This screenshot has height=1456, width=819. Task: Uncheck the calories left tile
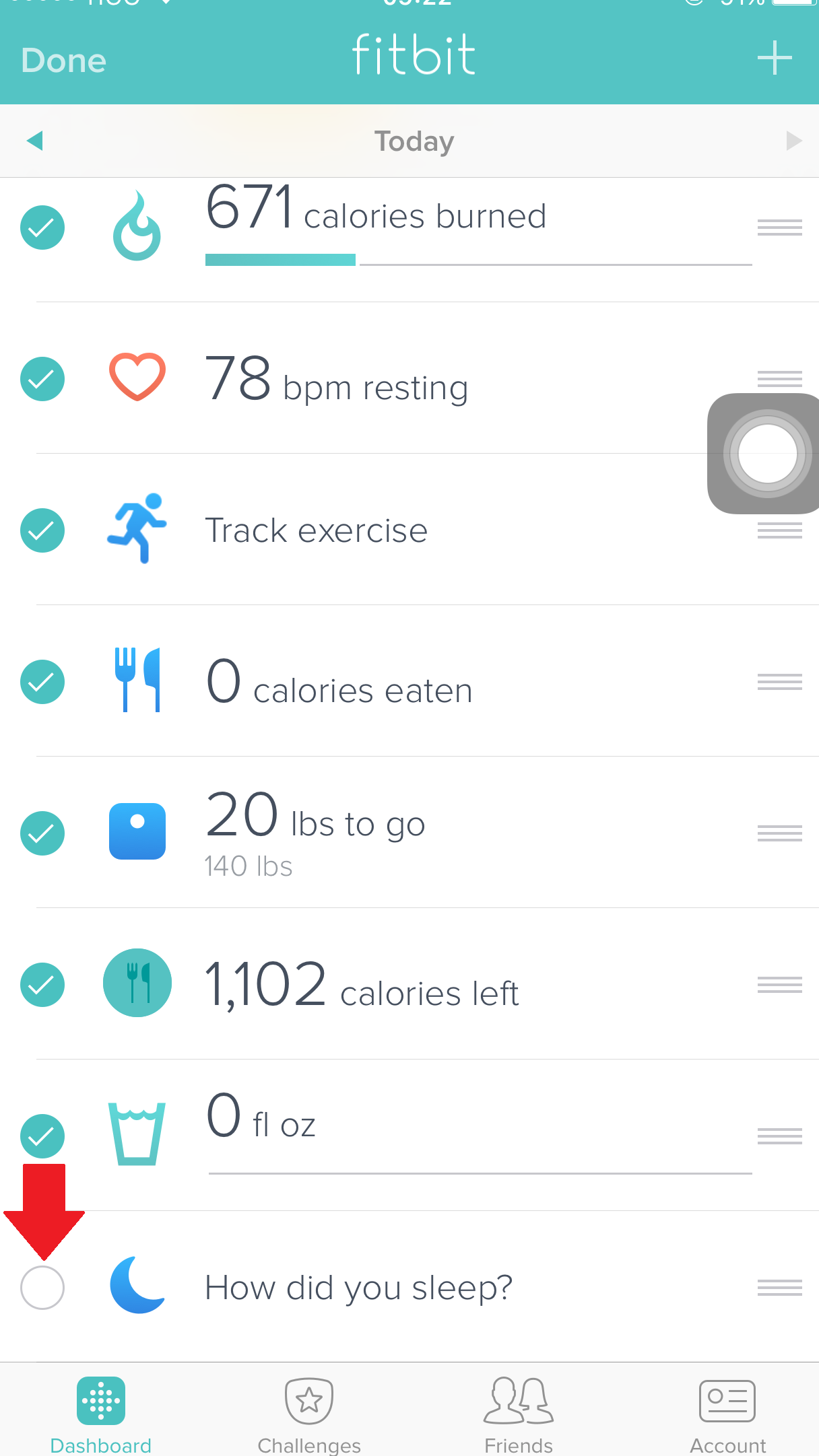coord(42,985)
